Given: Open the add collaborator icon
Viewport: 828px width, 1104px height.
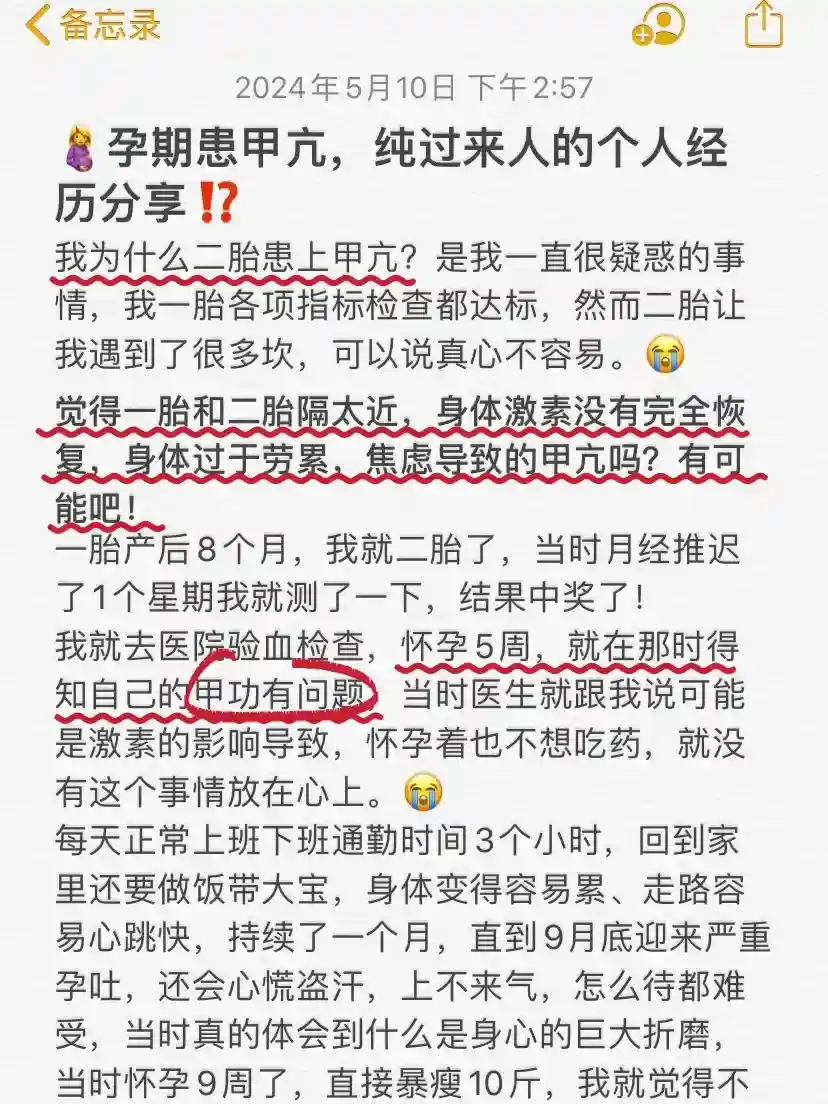Looking at the screenshot, I should [658, 24].
